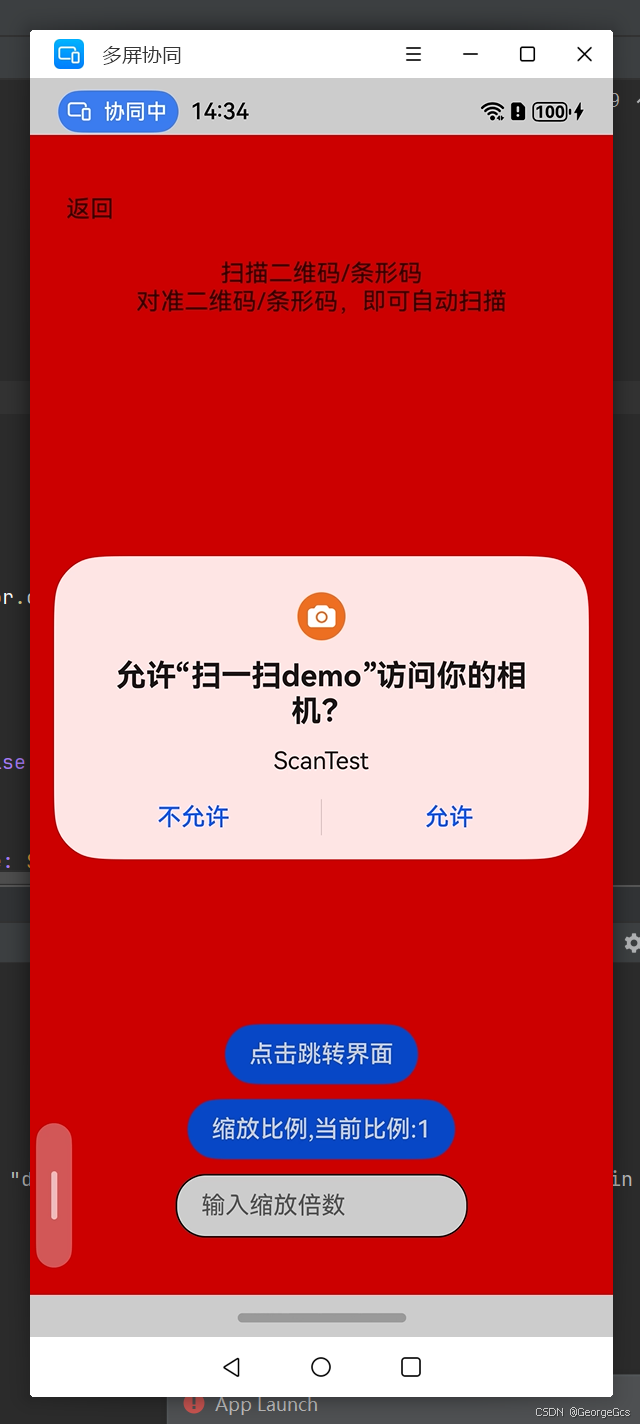Viewport: 640px width, 1424px height.
Task: Deny camera access with 不允许
Action: coord(194,817)
